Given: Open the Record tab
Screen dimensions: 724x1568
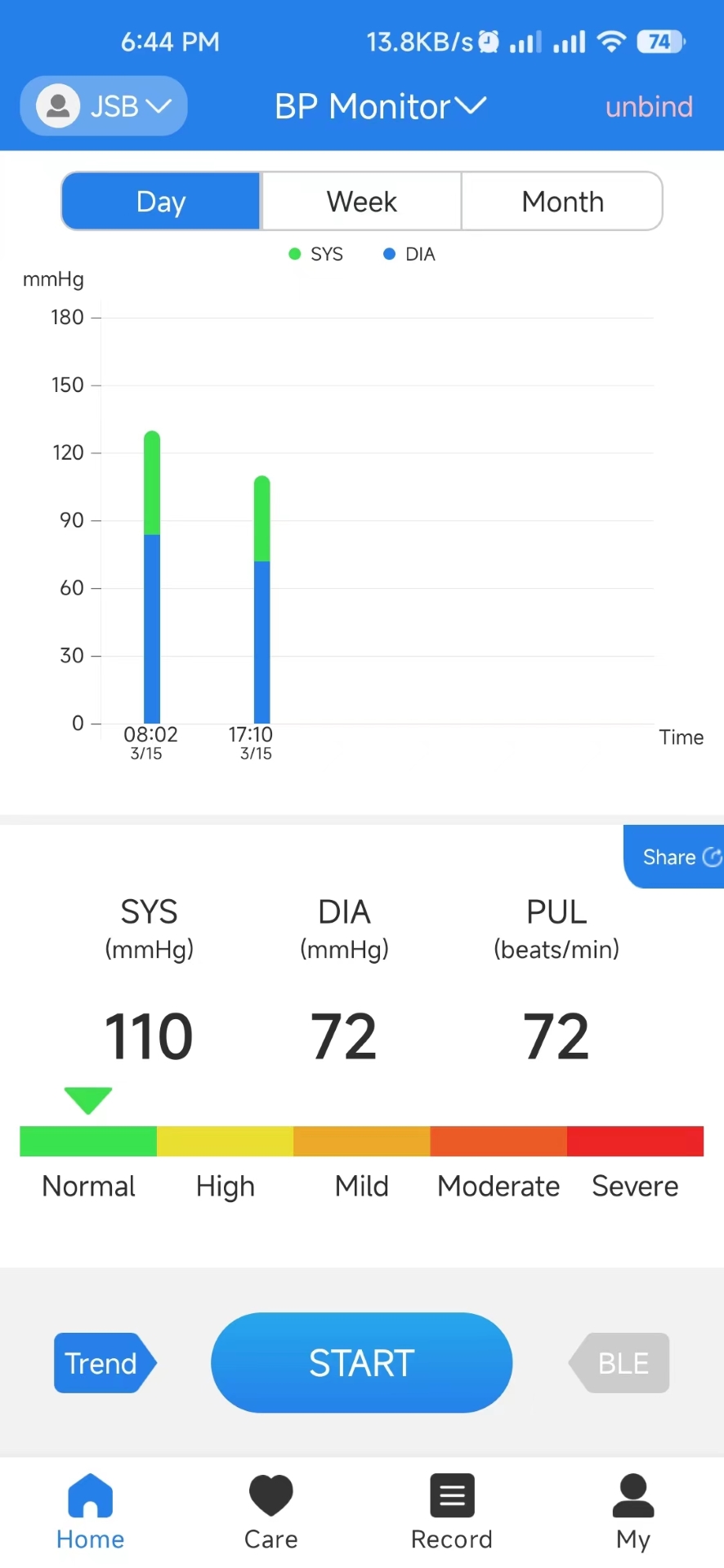Looking at the screenshot, I should 452,1512.
